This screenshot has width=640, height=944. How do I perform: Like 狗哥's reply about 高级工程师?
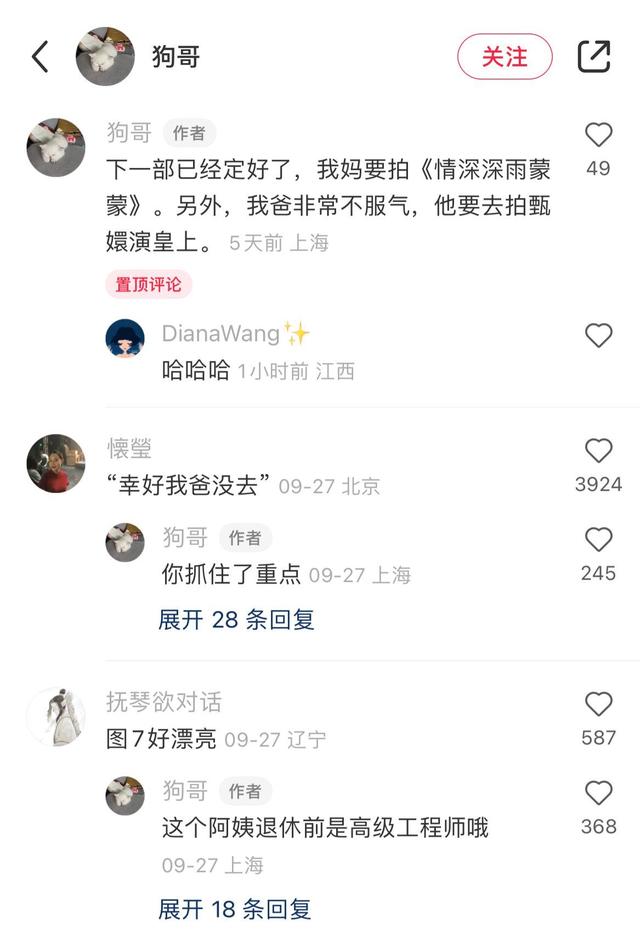click(x=598, y=794)
